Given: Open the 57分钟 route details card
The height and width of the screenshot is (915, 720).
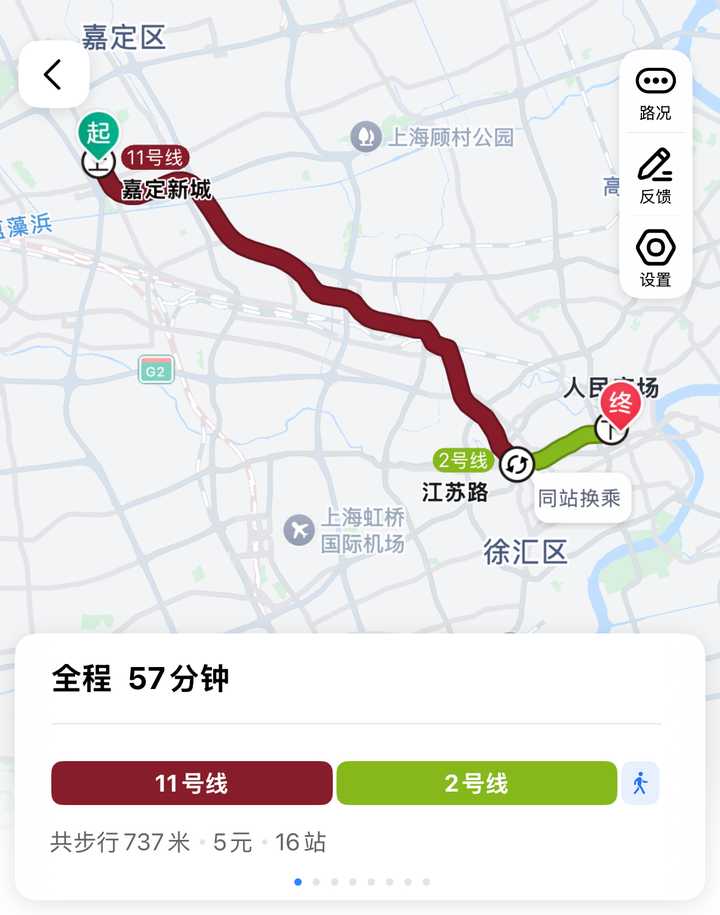Looking at the screenshot, I should tap(360, 679).
